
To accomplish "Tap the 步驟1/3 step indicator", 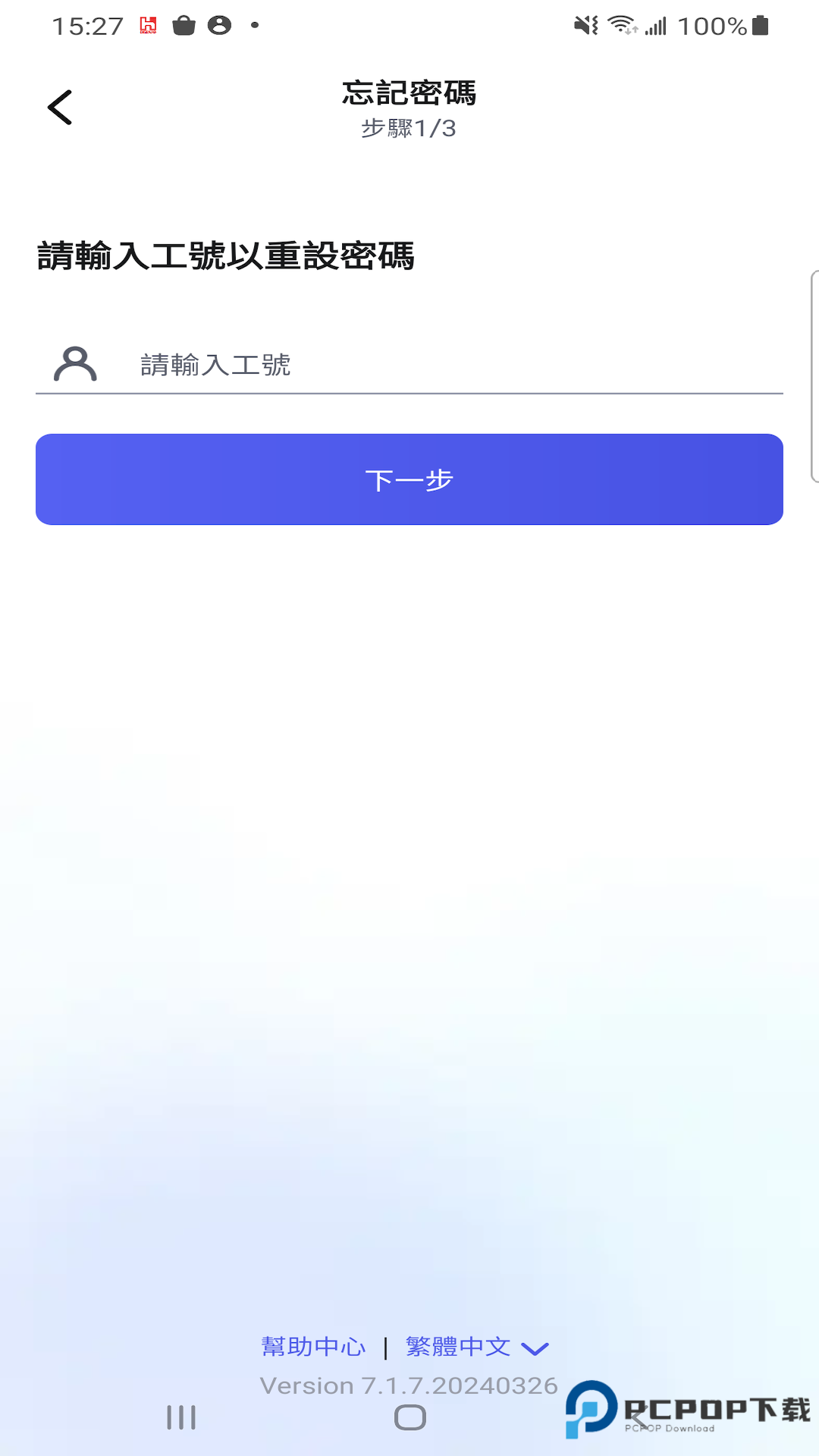I will click(x=409, y=129).
